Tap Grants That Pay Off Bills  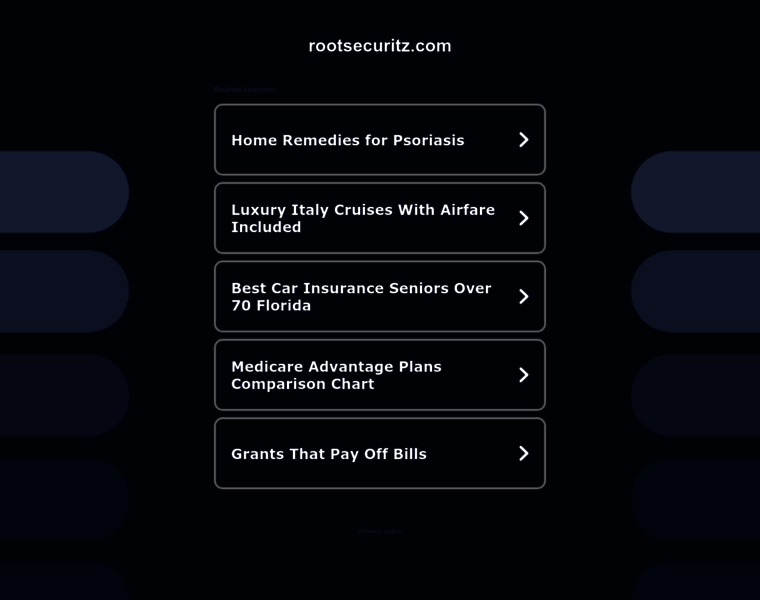[x=379, y=453]
